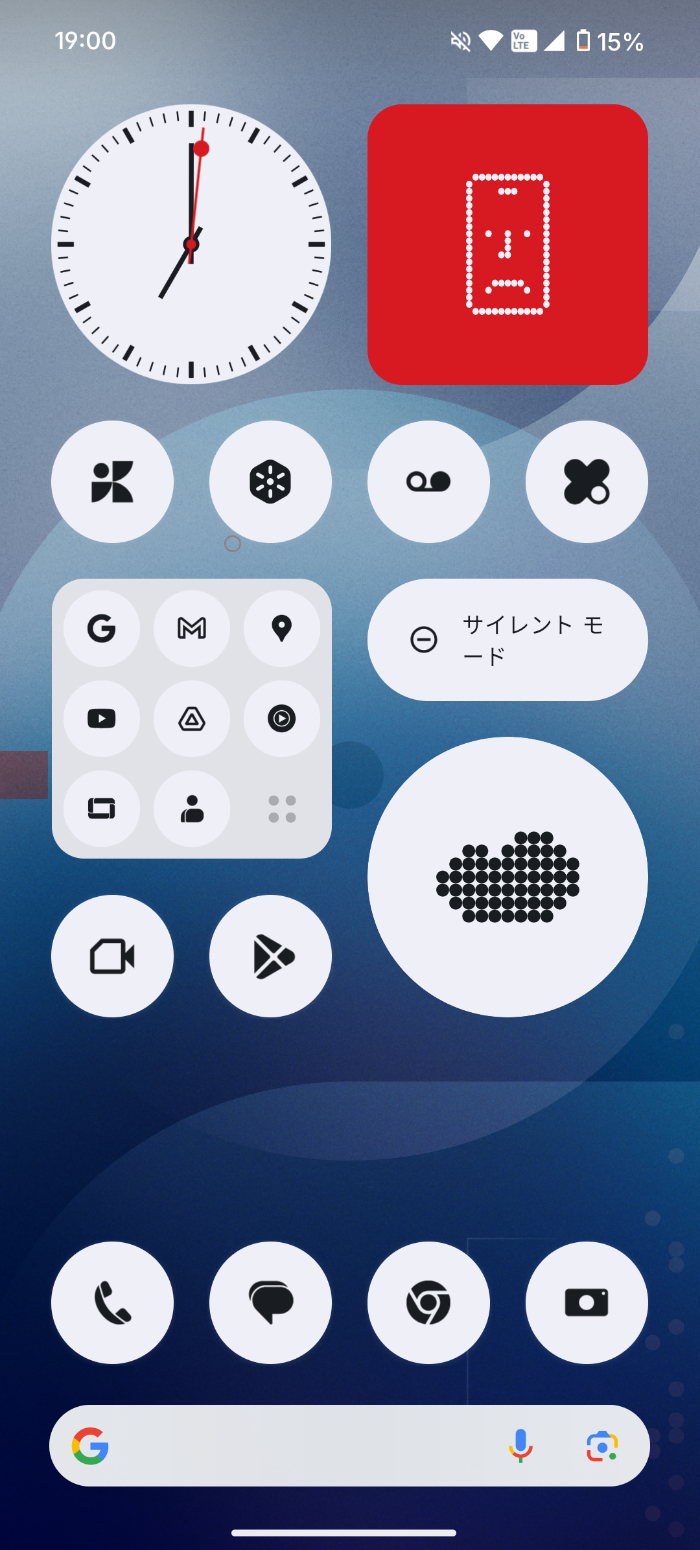Open the Messages app
This screenshot has height=1550, width=700.
tap(270, 1303)
